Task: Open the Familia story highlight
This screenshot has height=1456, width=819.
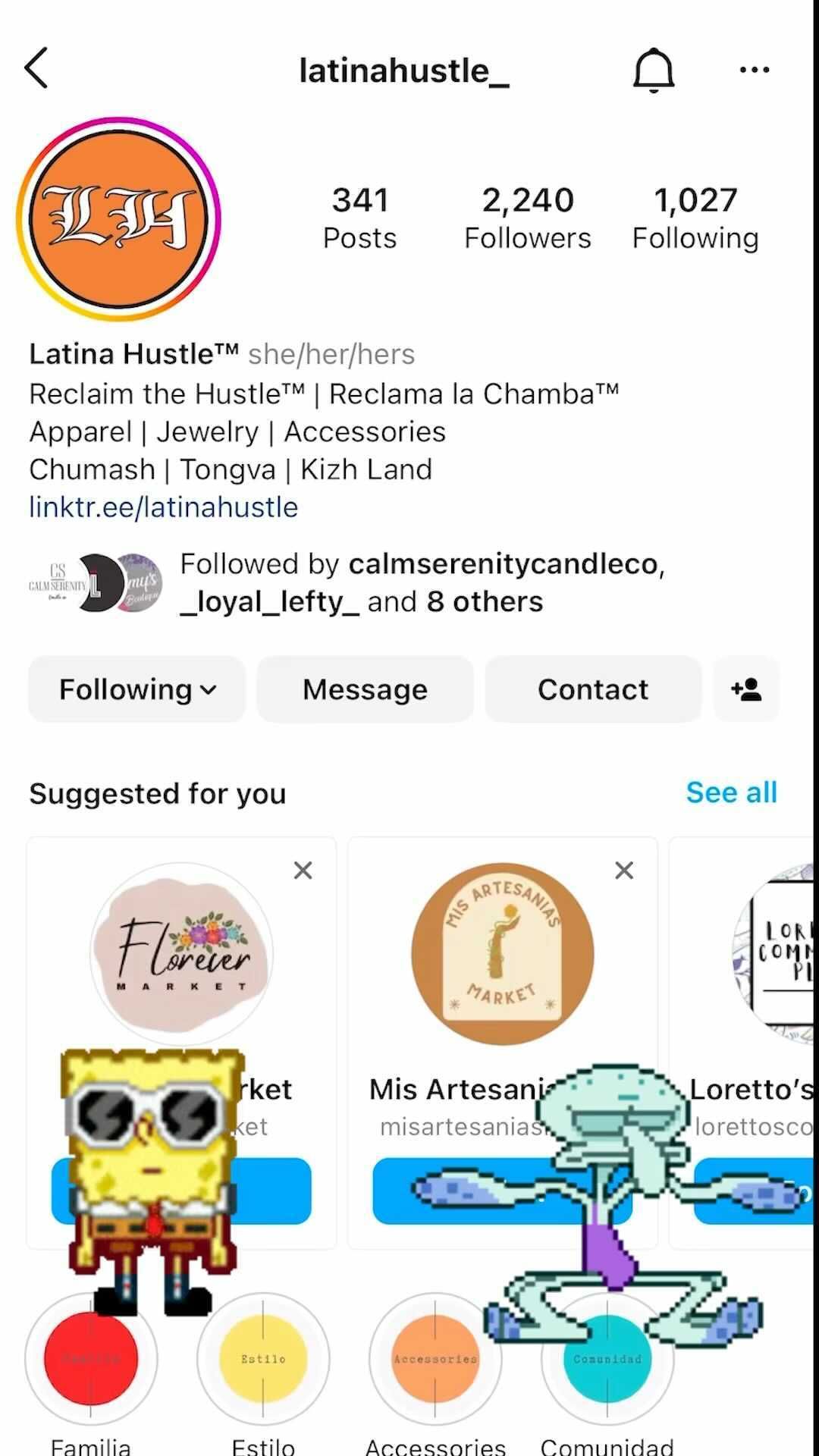Action: point(91,1359)
